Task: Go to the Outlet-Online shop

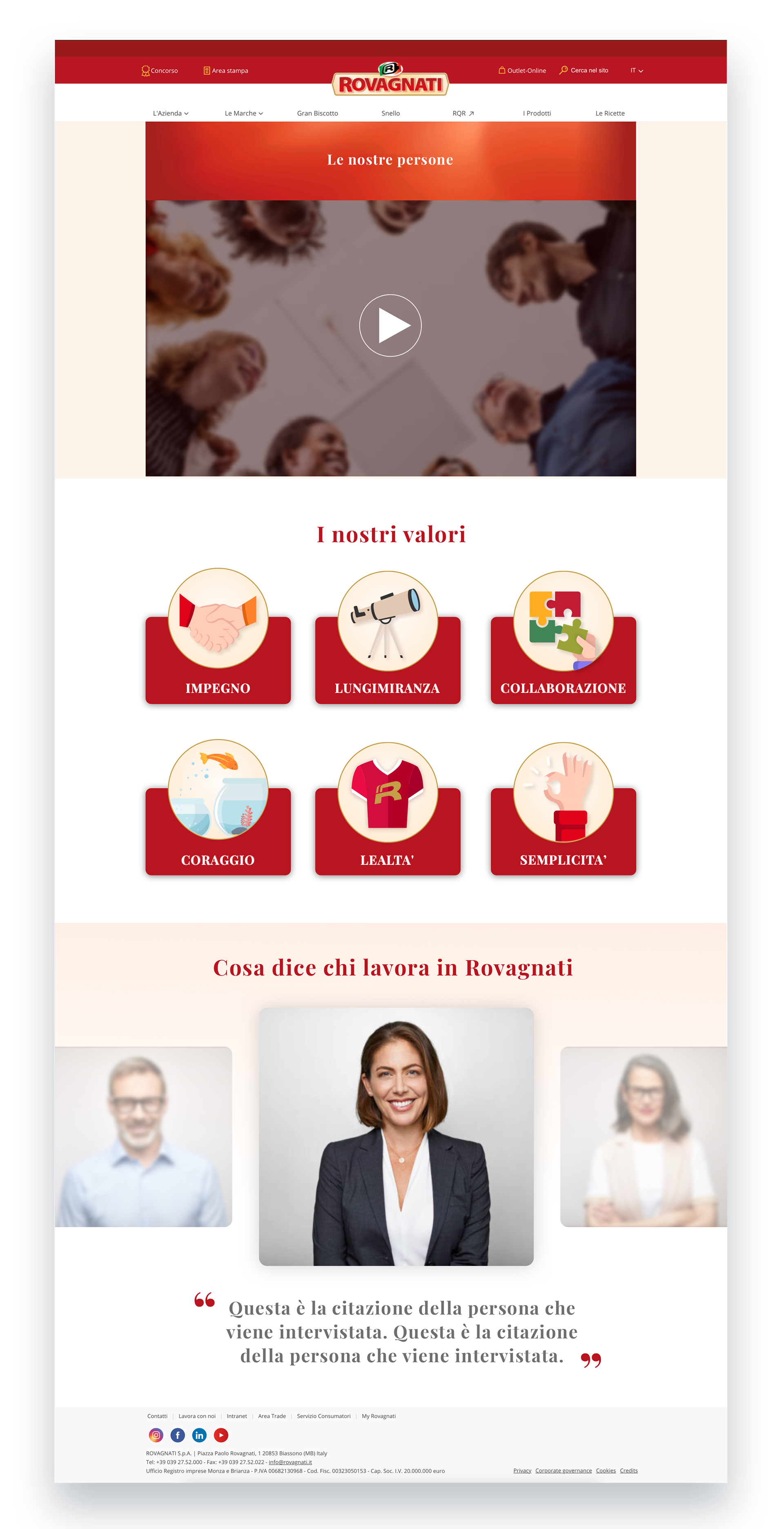Action: 522,71
